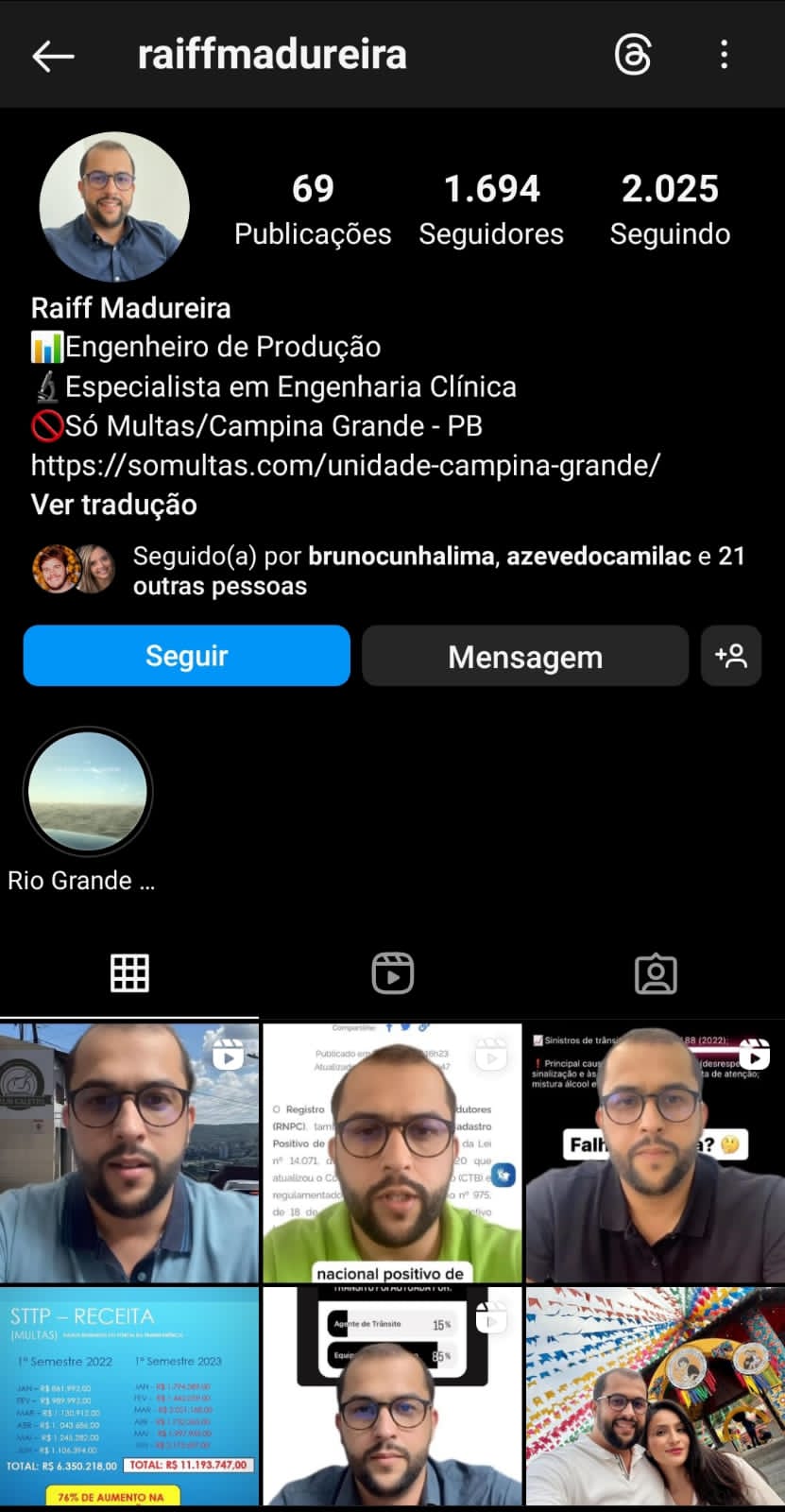Viewport: 785px width, 1512px height.
Task: Open the reel with 'Agente de Trânsito 15%' chart
Action: point(392,1396)
